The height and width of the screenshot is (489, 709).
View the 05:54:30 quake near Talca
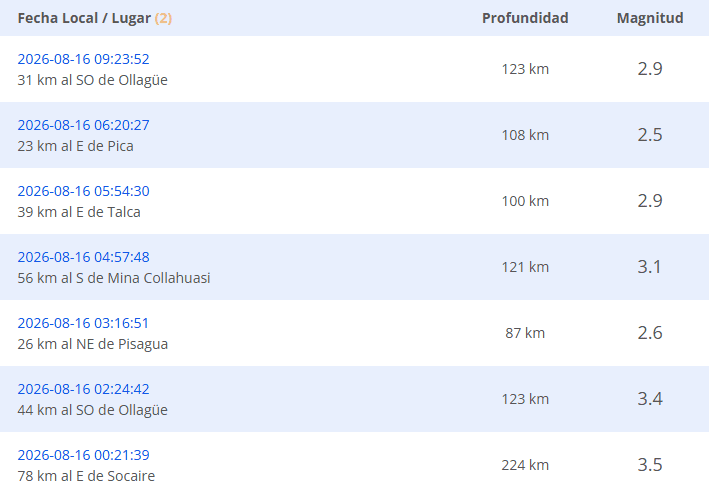point(83,191)
